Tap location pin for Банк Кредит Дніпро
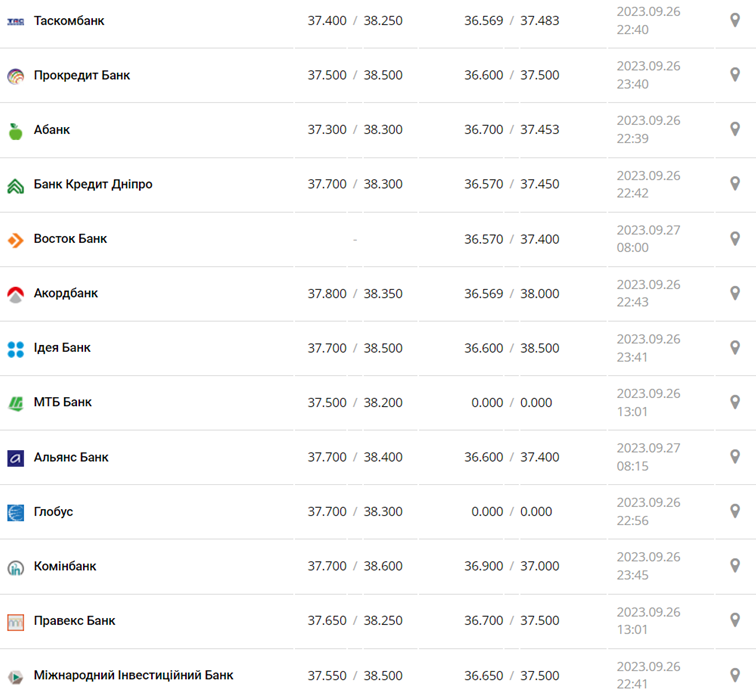The width and height of the screenshot is (756, 696). 735,184
